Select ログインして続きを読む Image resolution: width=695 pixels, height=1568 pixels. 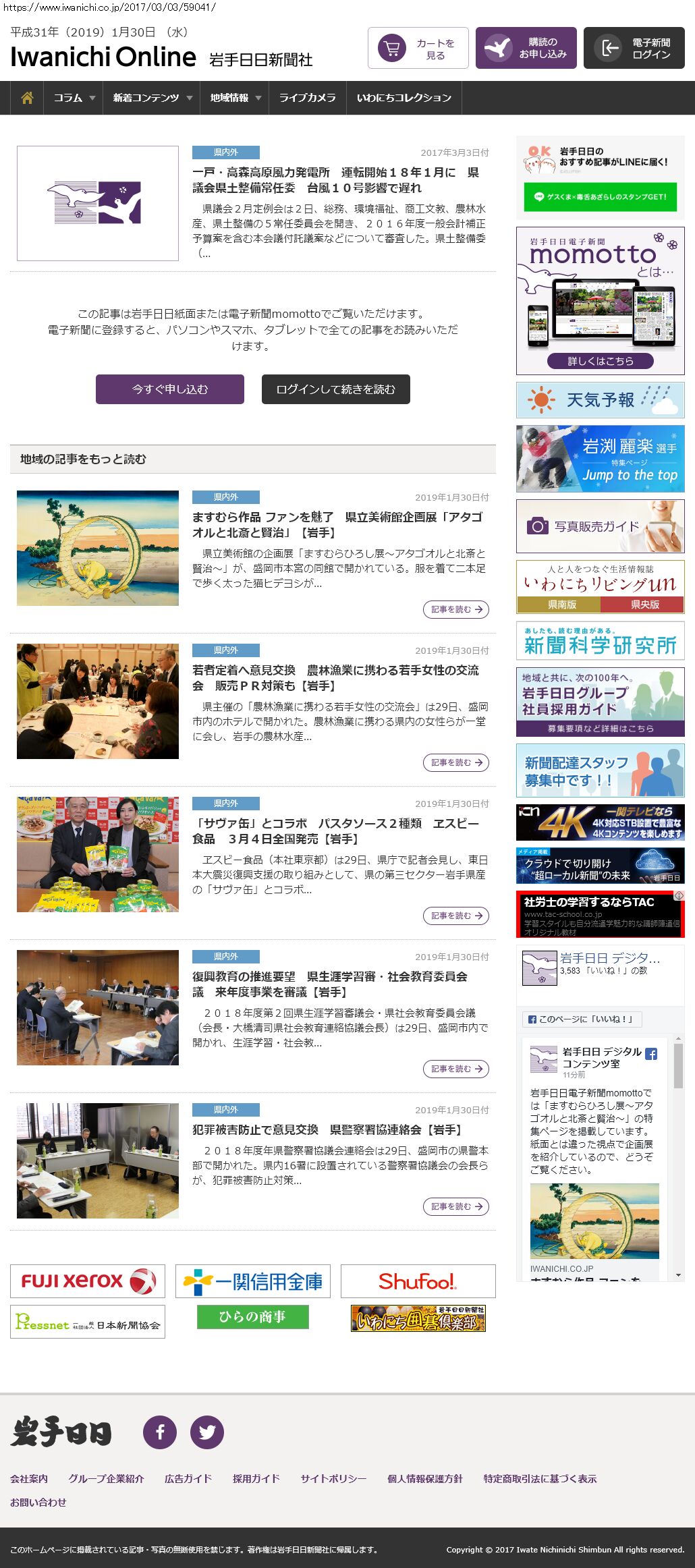coord(335,389)
